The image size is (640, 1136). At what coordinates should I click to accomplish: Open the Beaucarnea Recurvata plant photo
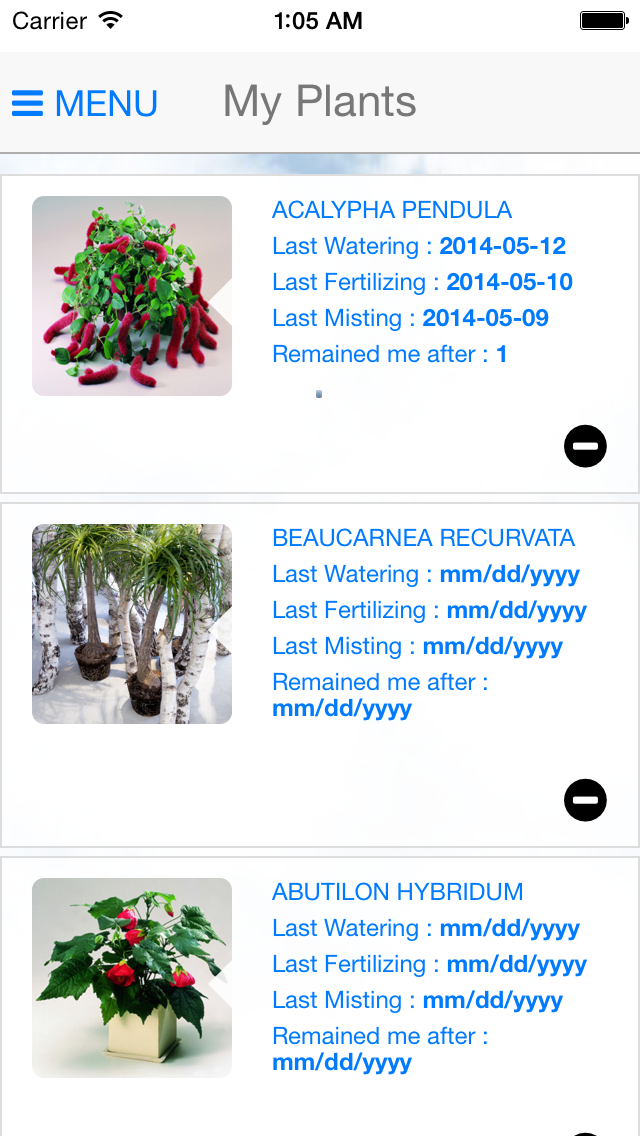pos(132,624)
